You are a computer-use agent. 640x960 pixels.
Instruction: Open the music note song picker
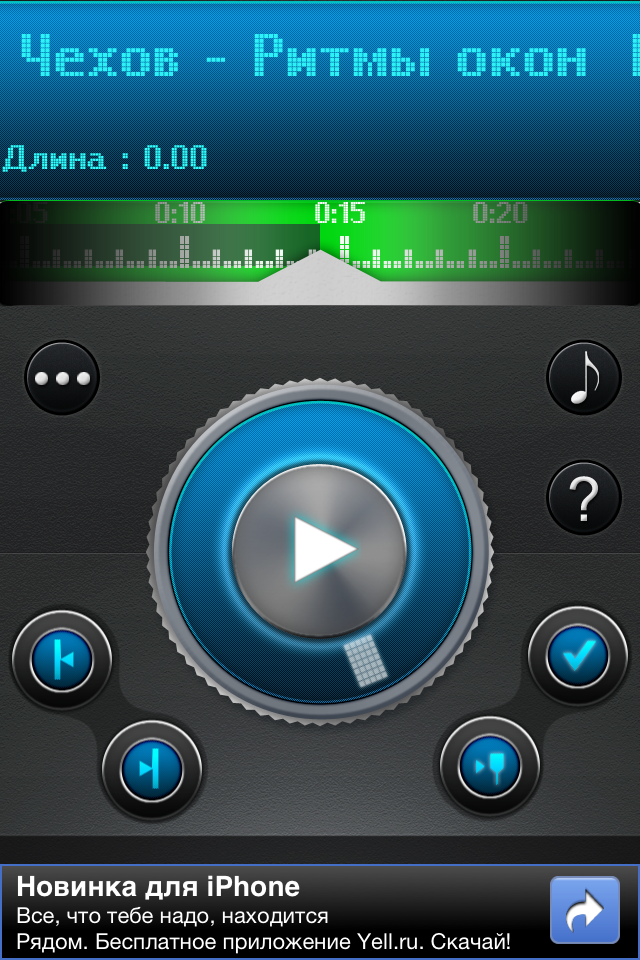(x=584, y=379)
